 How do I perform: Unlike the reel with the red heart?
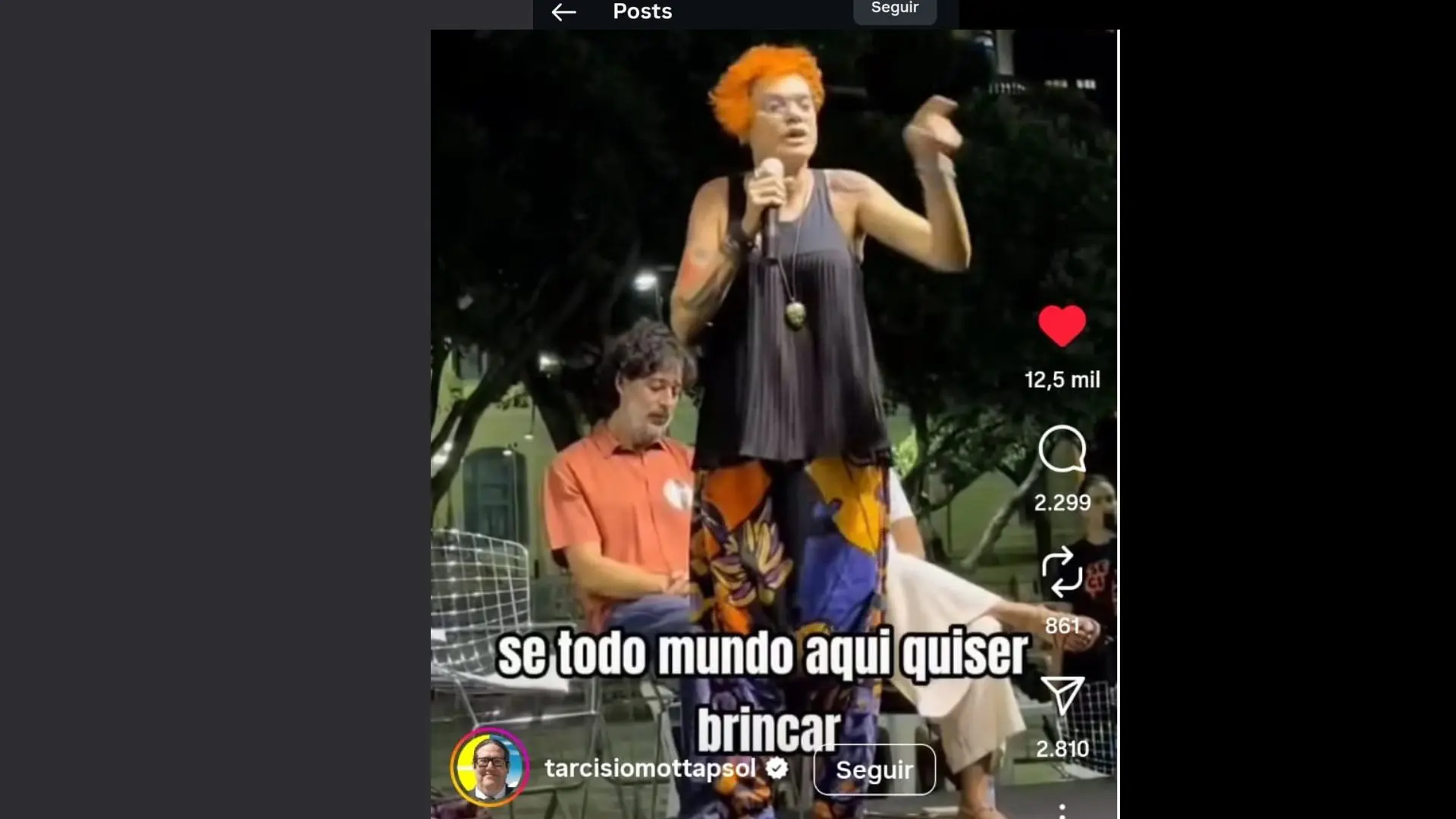tap(1062, 326)
